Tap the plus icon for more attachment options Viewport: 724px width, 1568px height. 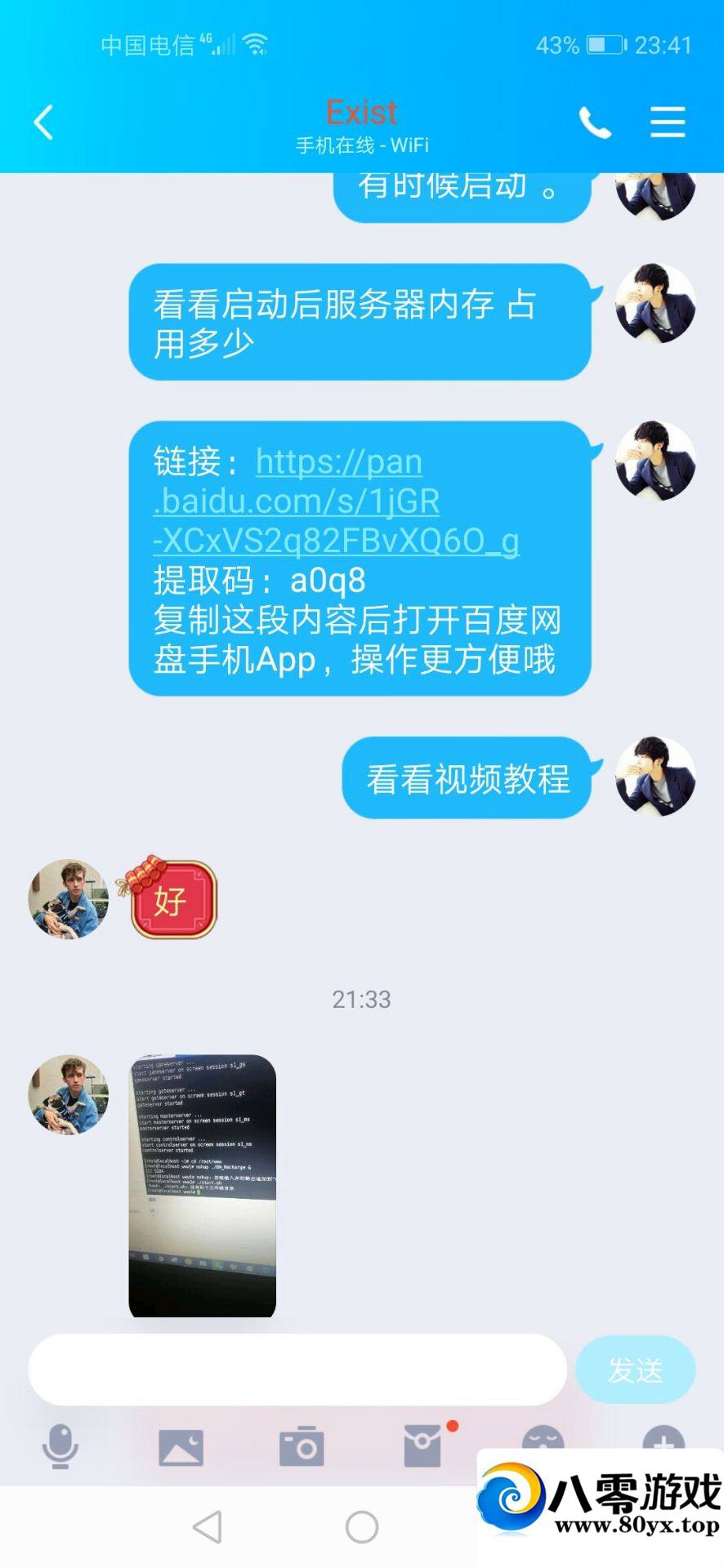[664, 1445]
